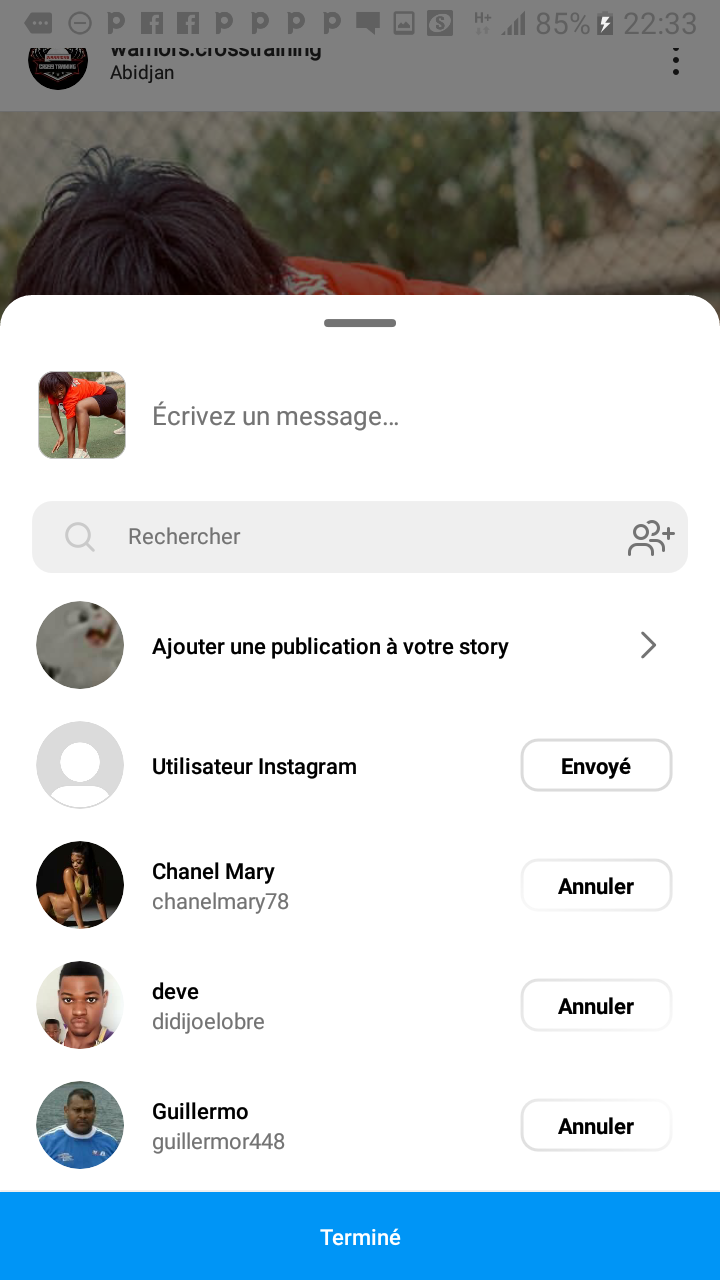The width and height of the screenshot is (720, 1280).
Task: Tap the Terminé button
Action: point(360,1236)
